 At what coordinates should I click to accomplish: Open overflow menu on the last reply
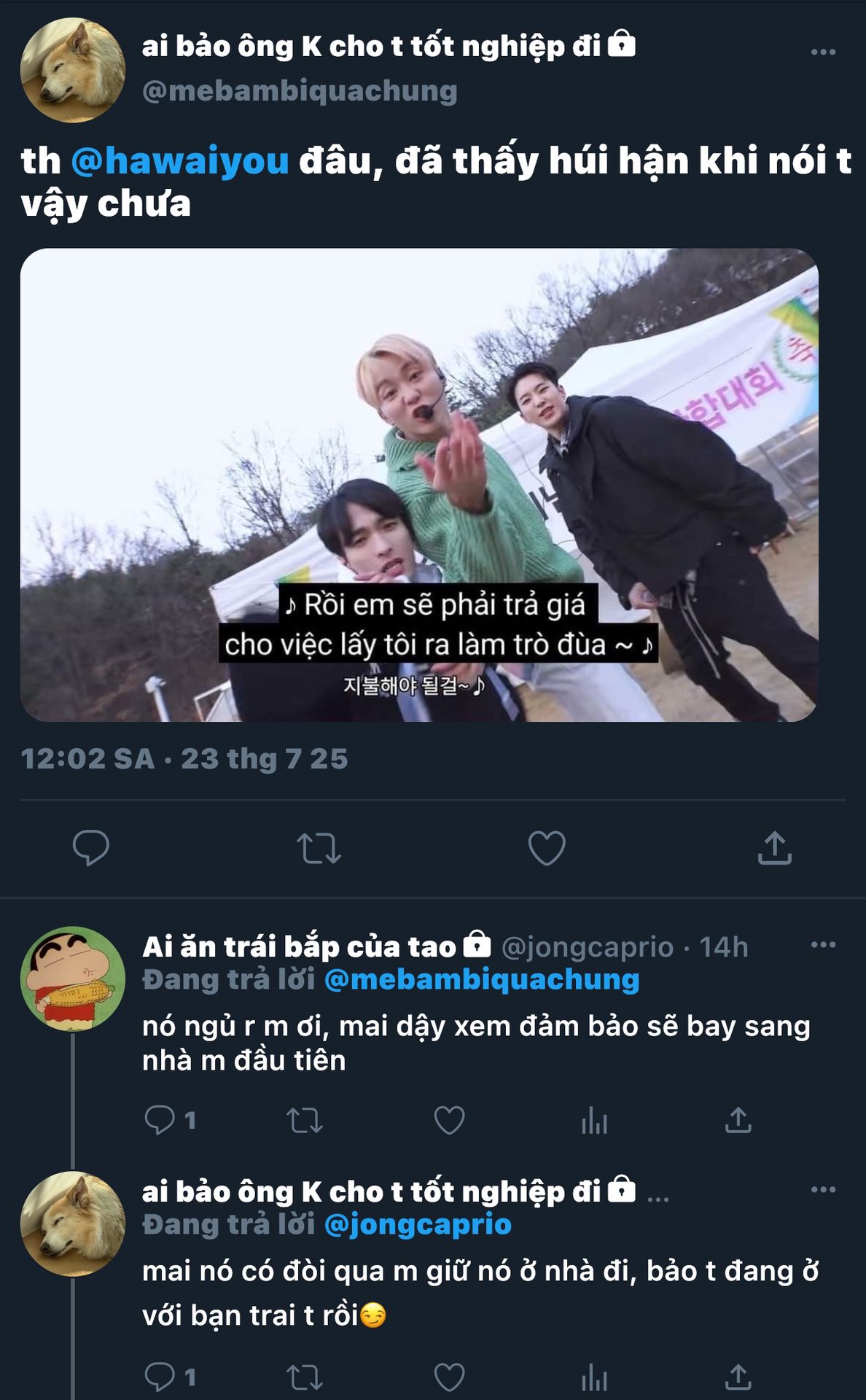pos(823,1189)
